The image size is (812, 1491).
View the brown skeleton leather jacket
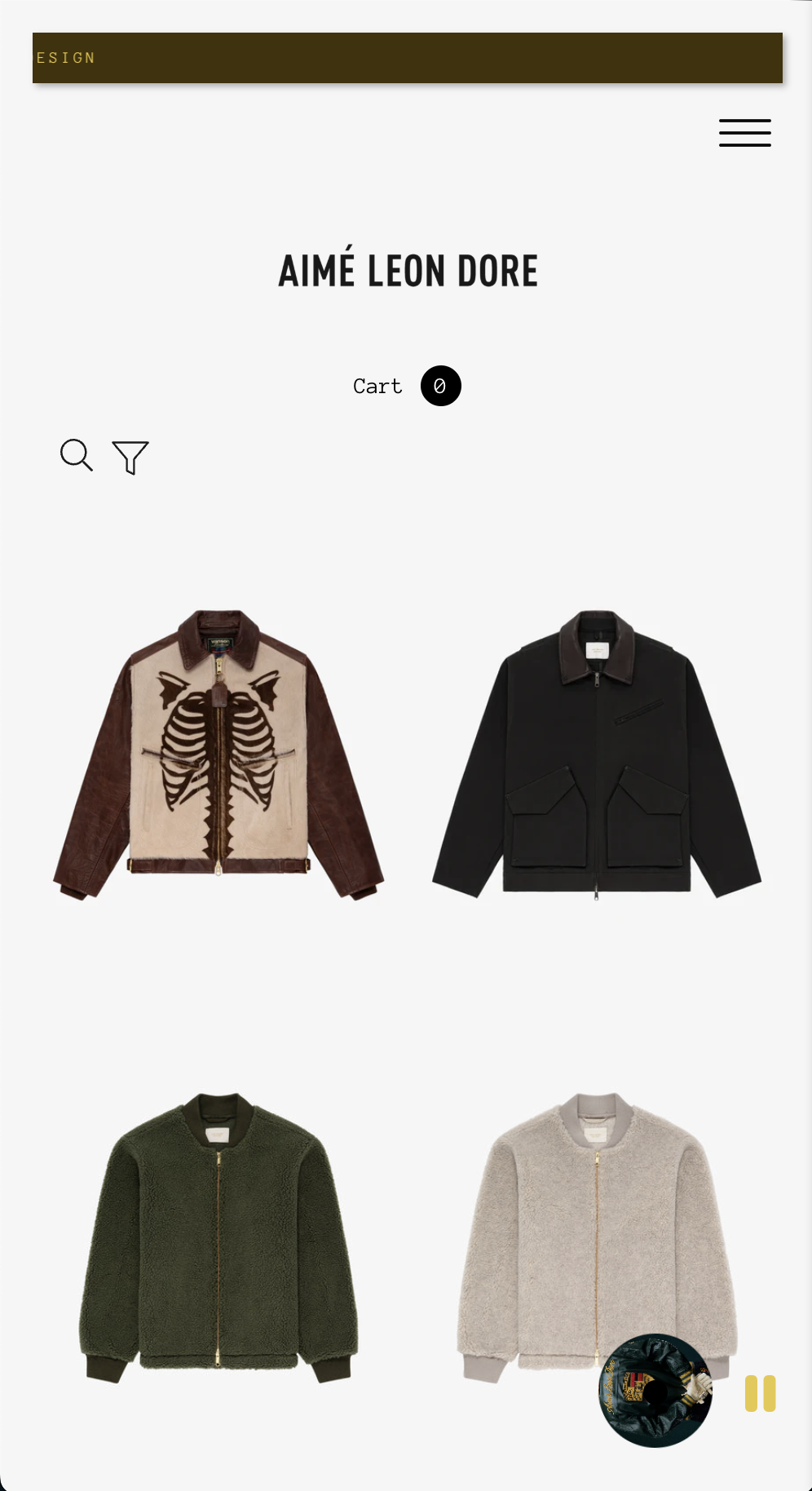(218, 754)
